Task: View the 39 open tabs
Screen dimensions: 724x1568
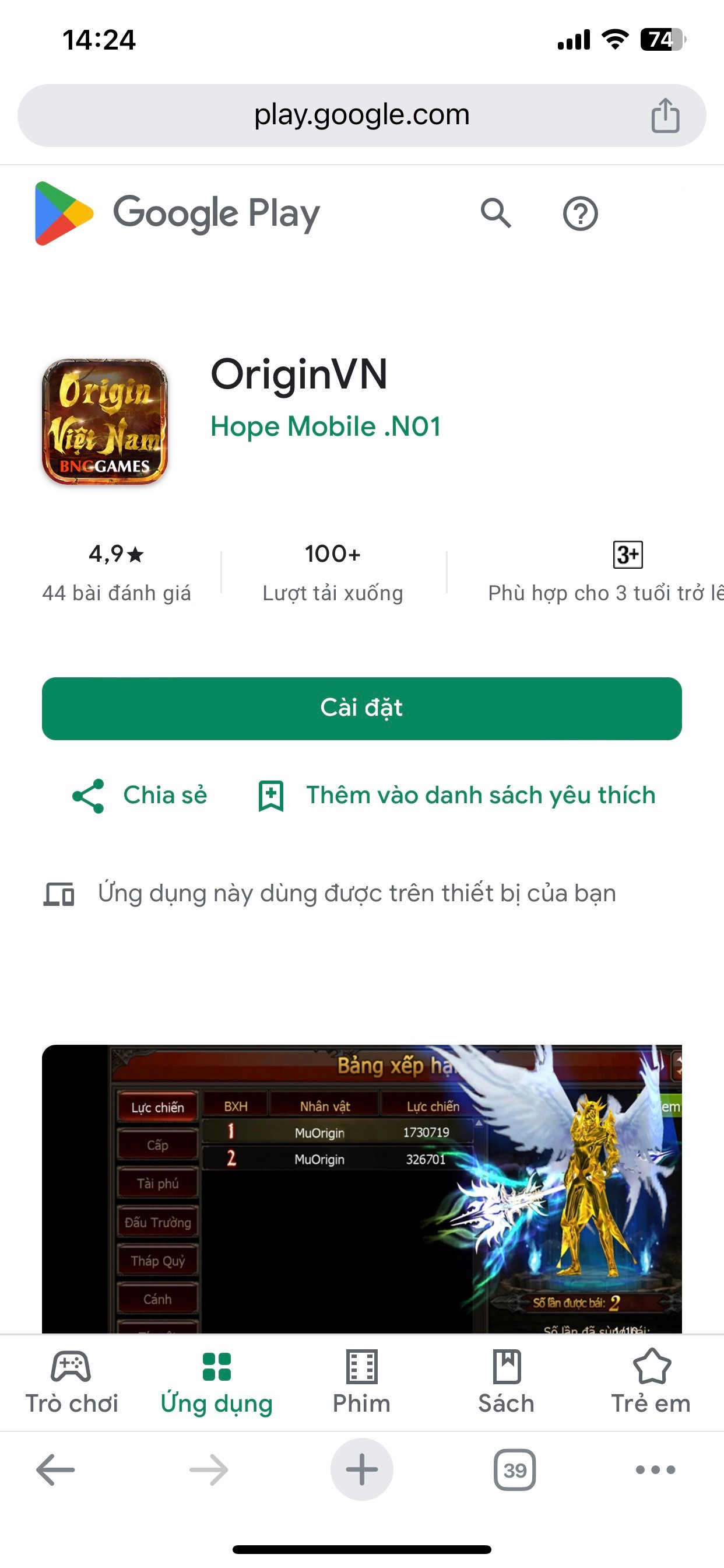Action: click(515, 1470)
